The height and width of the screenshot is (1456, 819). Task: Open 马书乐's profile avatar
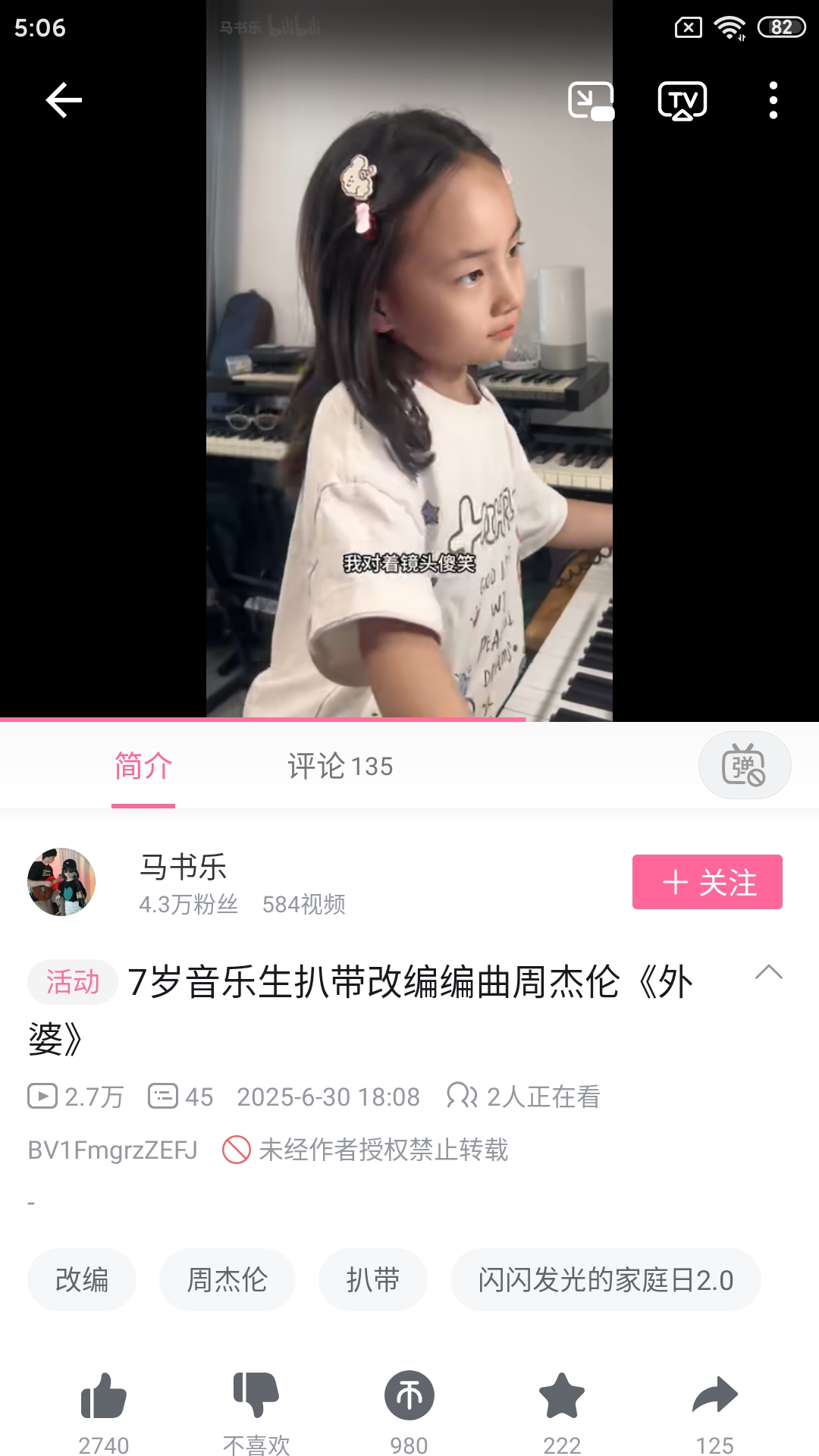point(61,882)
